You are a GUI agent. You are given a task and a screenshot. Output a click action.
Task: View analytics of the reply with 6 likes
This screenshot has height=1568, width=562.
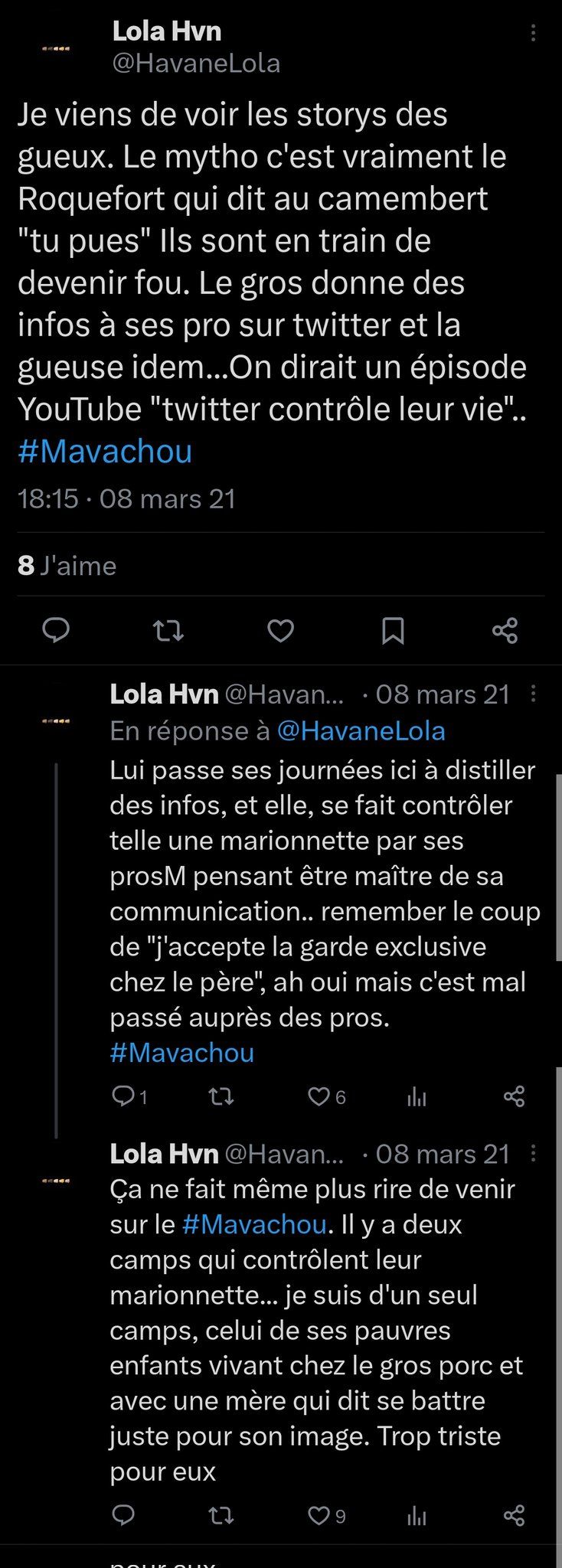[417, 1097]
